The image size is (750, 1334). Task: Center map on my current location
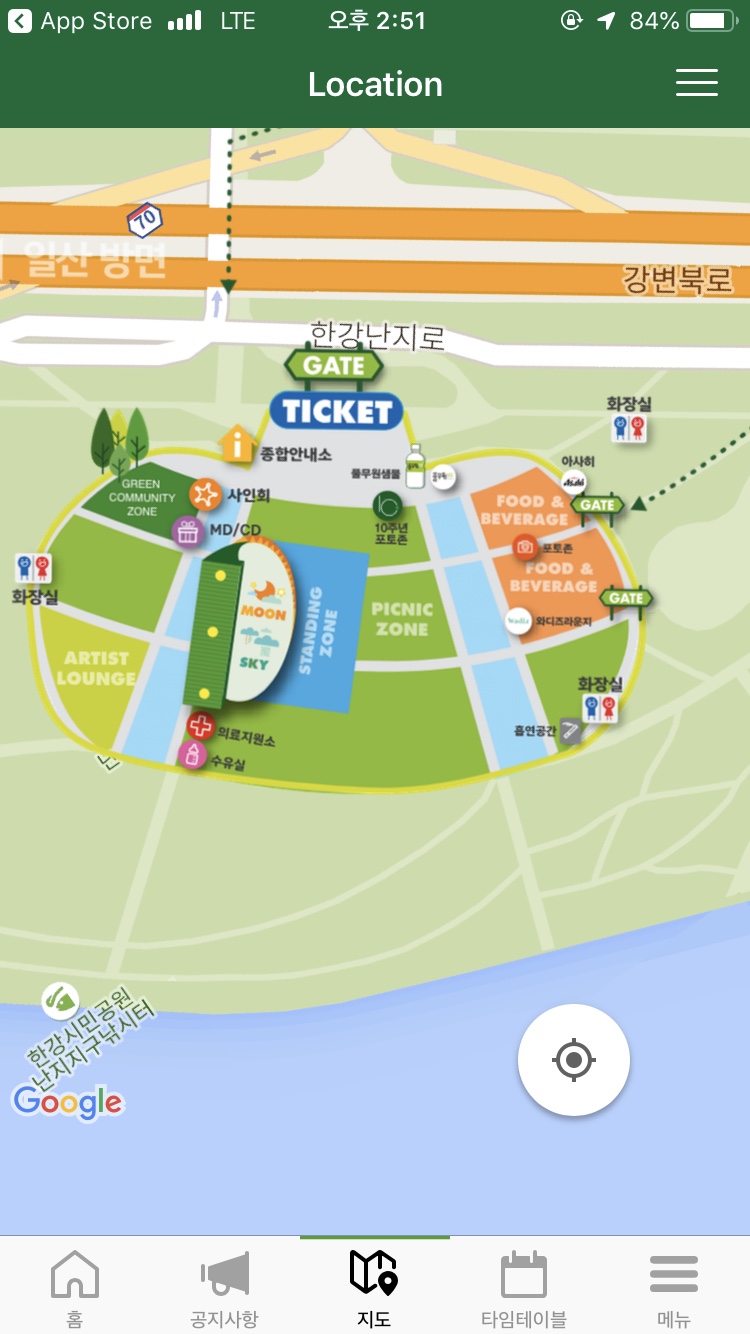(574, 1060)
